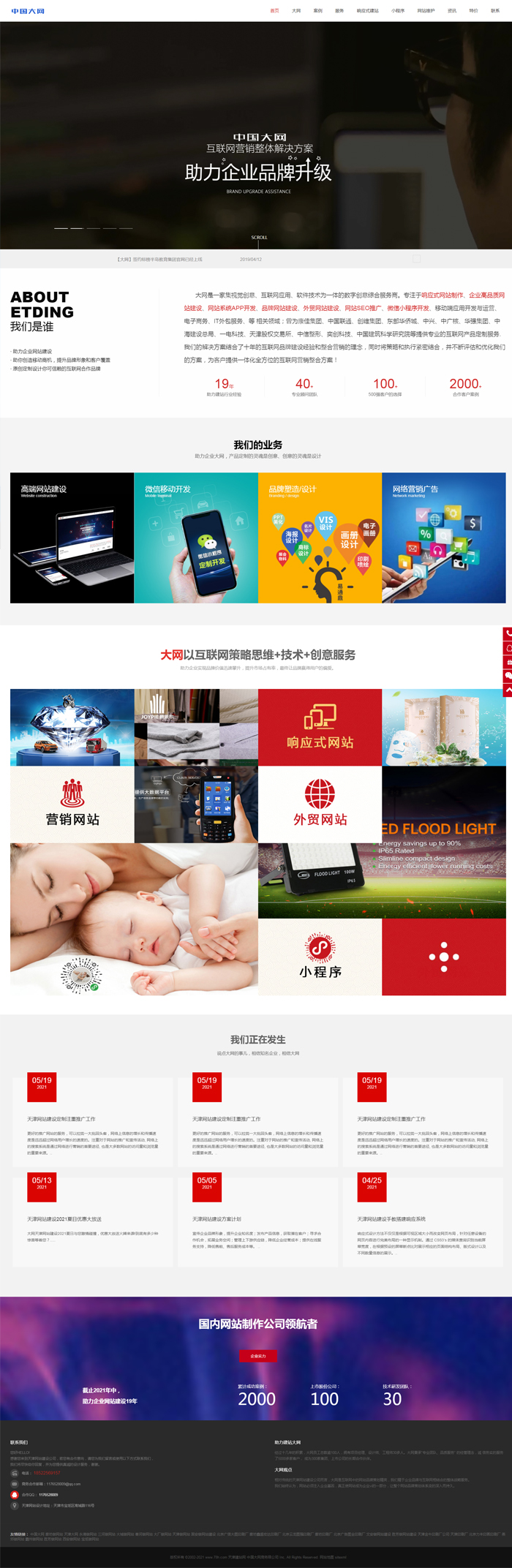
Task: Go to the 小程序 page
Action: coord(398,11)
